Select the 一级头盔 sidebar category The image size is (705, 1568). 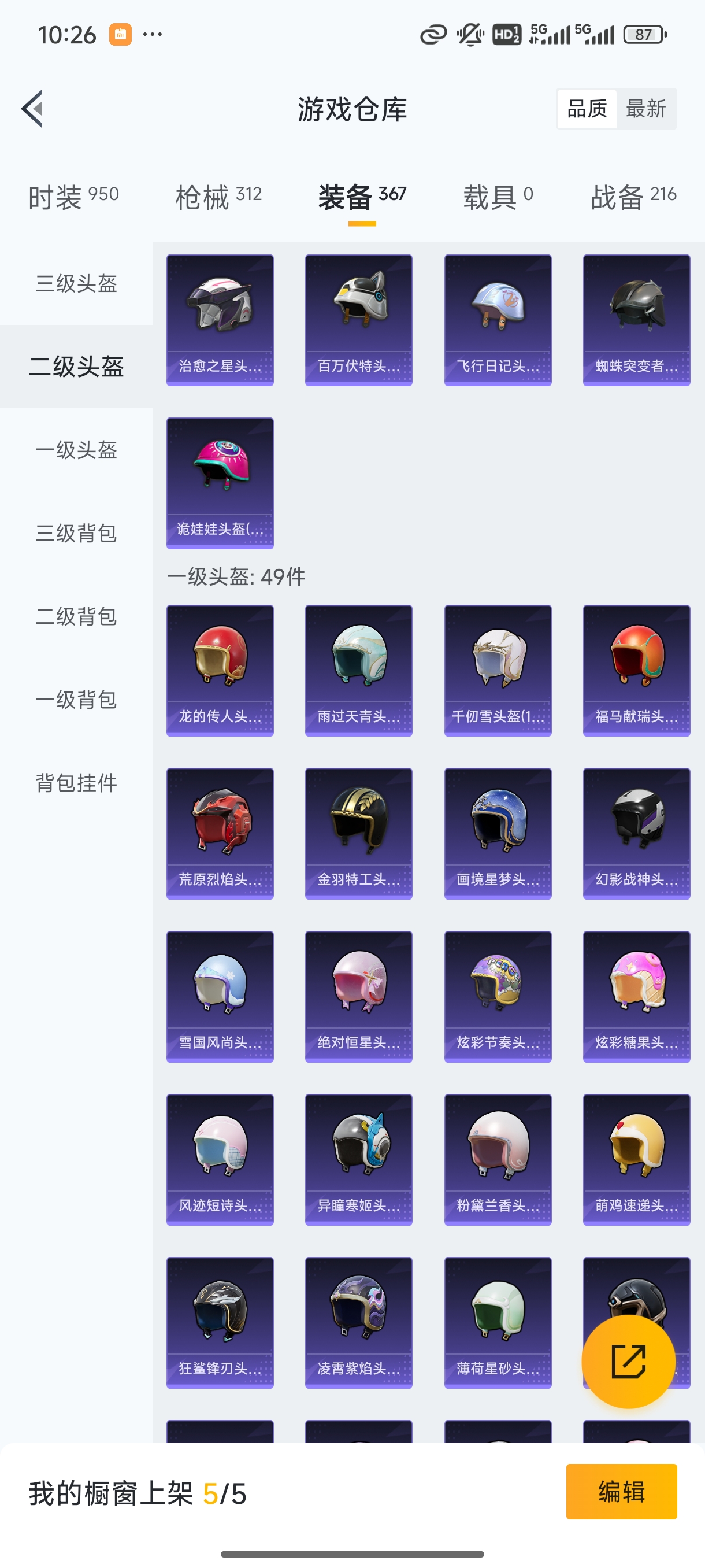tap(76, 450)
